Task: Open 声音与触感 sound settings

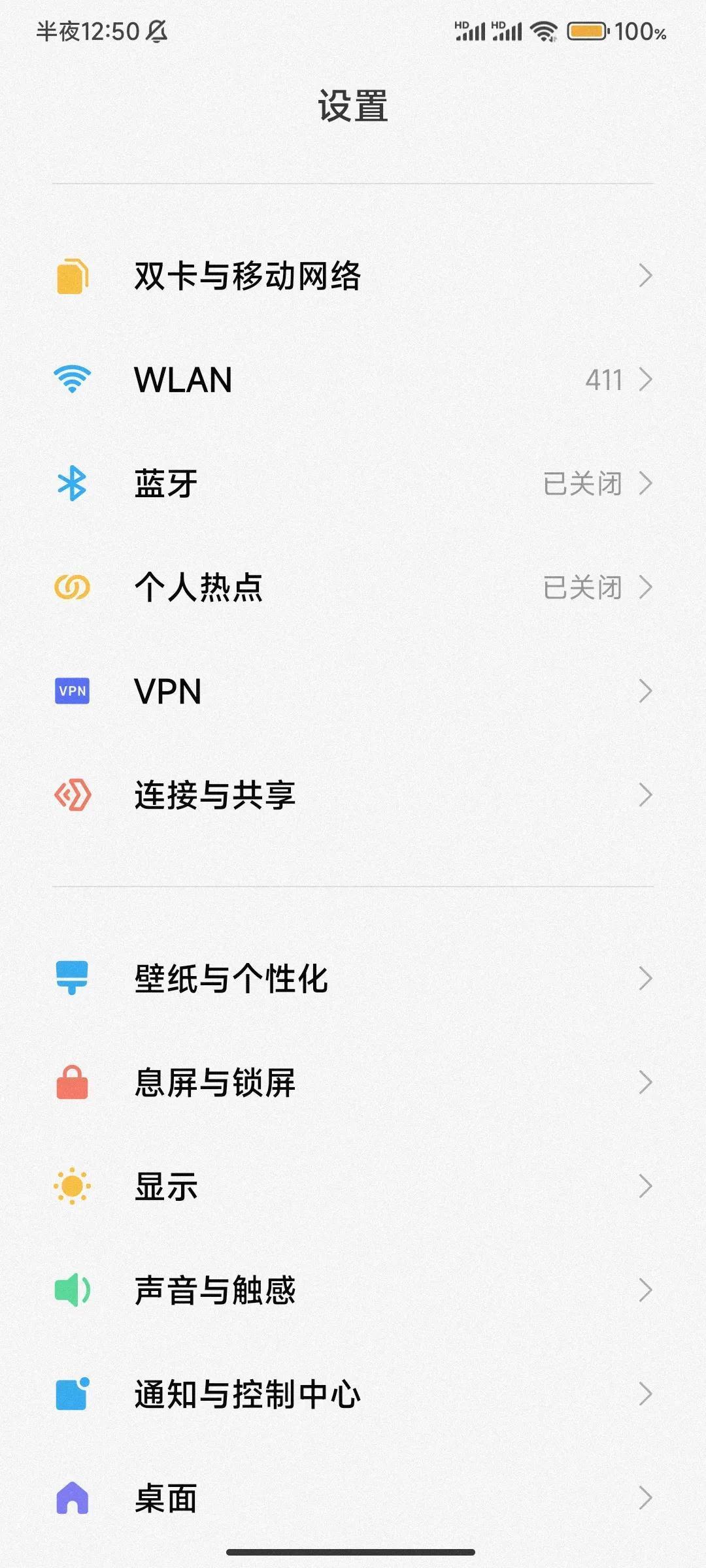Action: click(353, 1290)
